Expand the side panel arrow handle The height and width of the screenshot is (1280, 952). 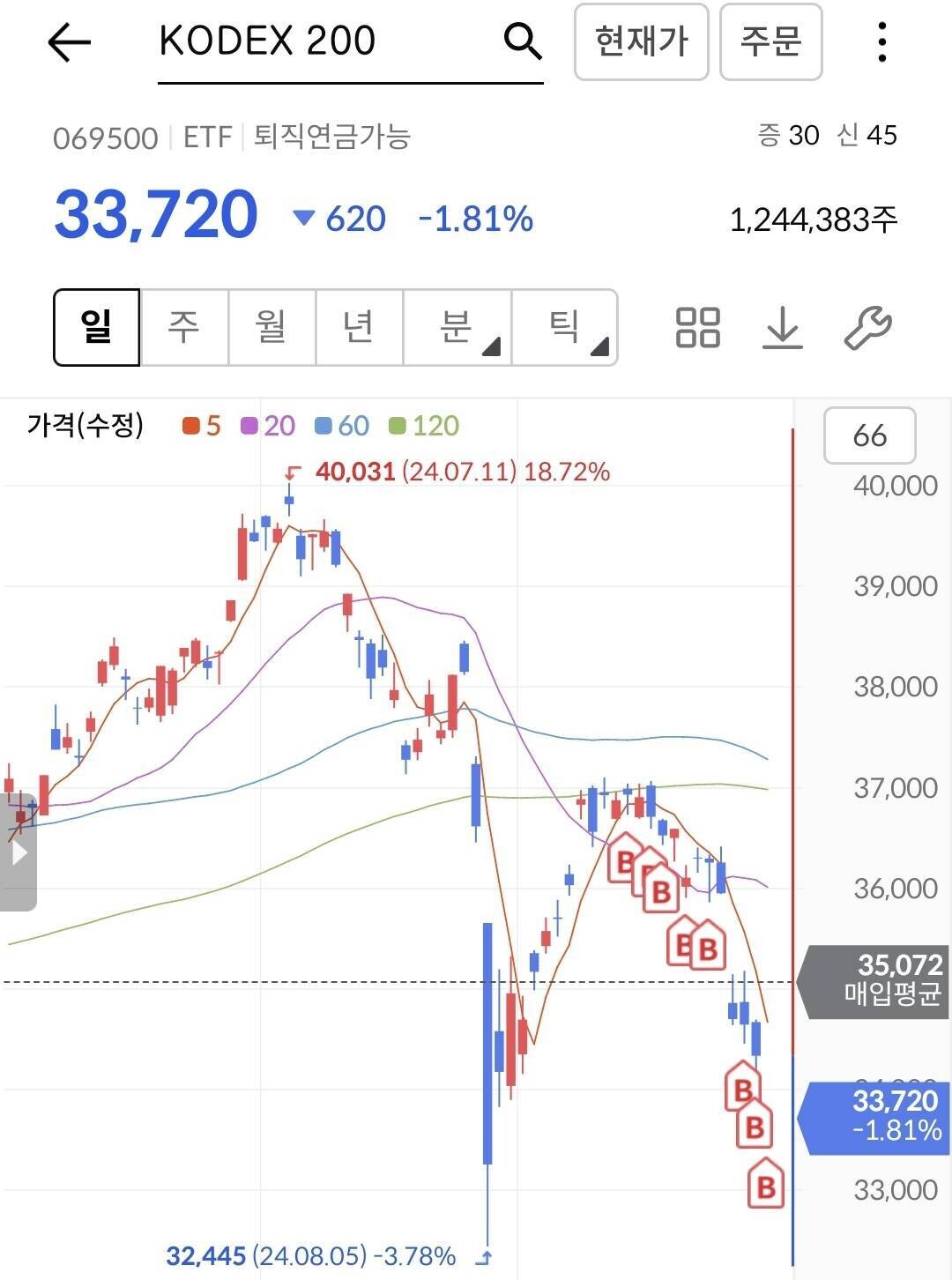tap(19, 852)
